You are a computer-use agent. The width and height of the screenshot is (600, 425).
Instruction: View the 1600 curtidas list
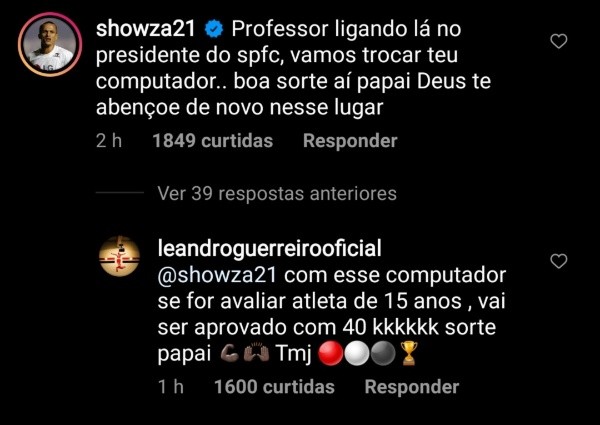276,387
